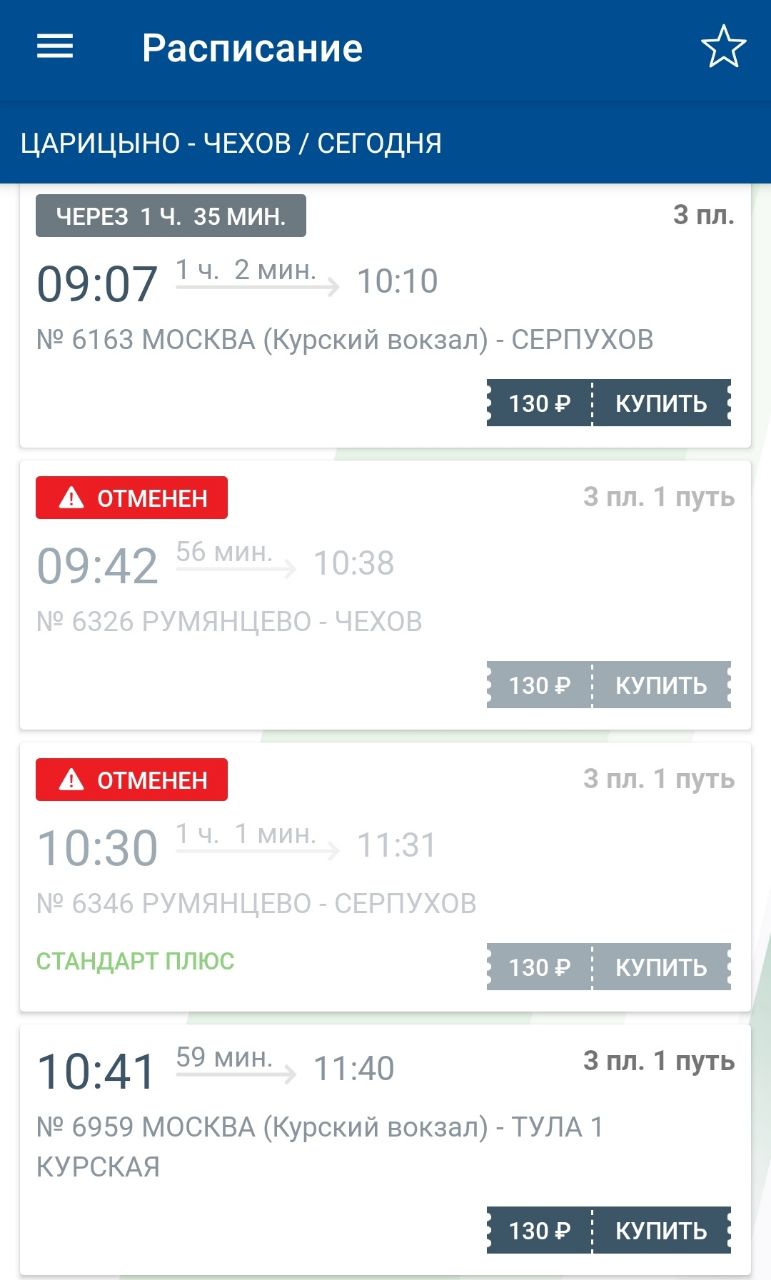
Task: Open train № 6959 to Тула 1 Курская
Action: [385, 1150]
